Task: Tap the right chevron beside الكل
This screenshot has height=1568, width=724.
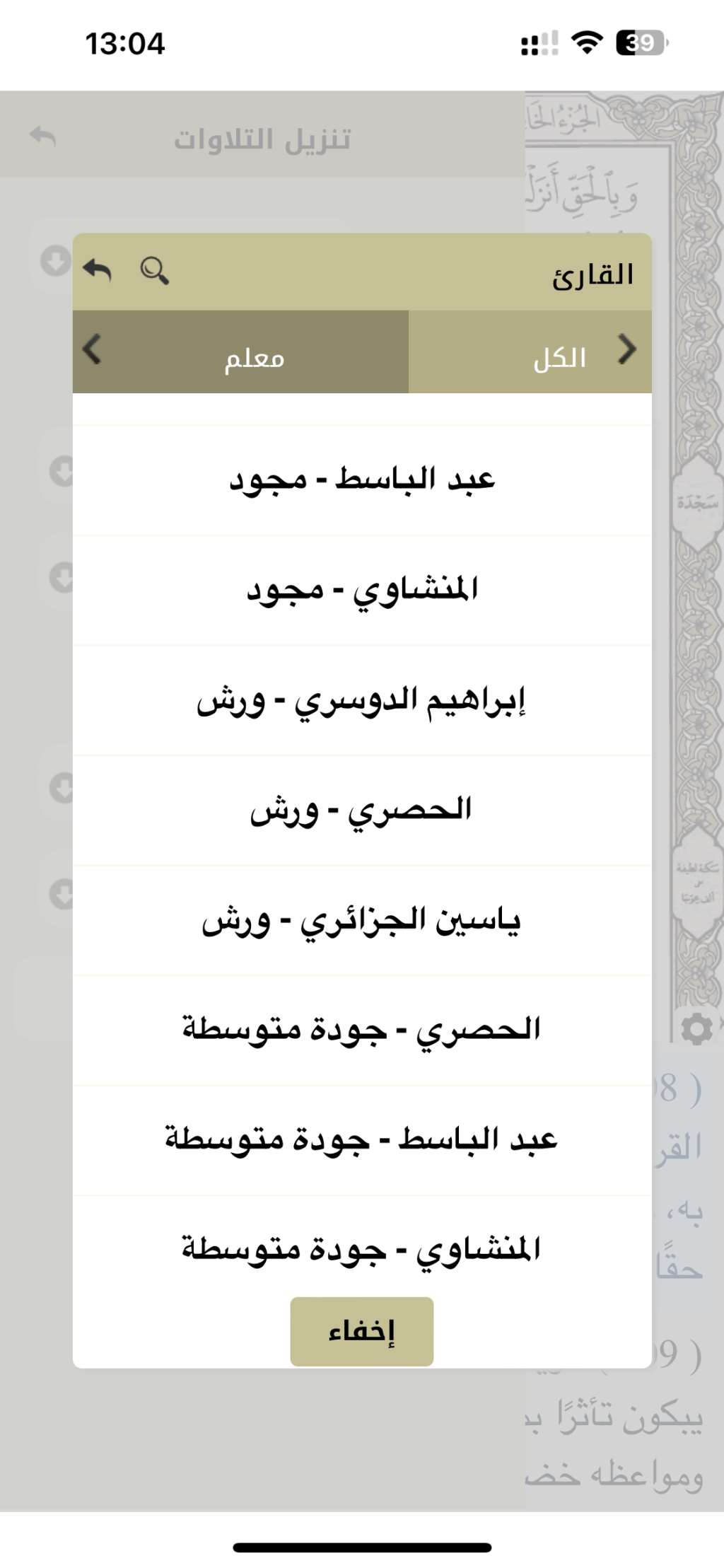Action: click(x=626, y=349)
